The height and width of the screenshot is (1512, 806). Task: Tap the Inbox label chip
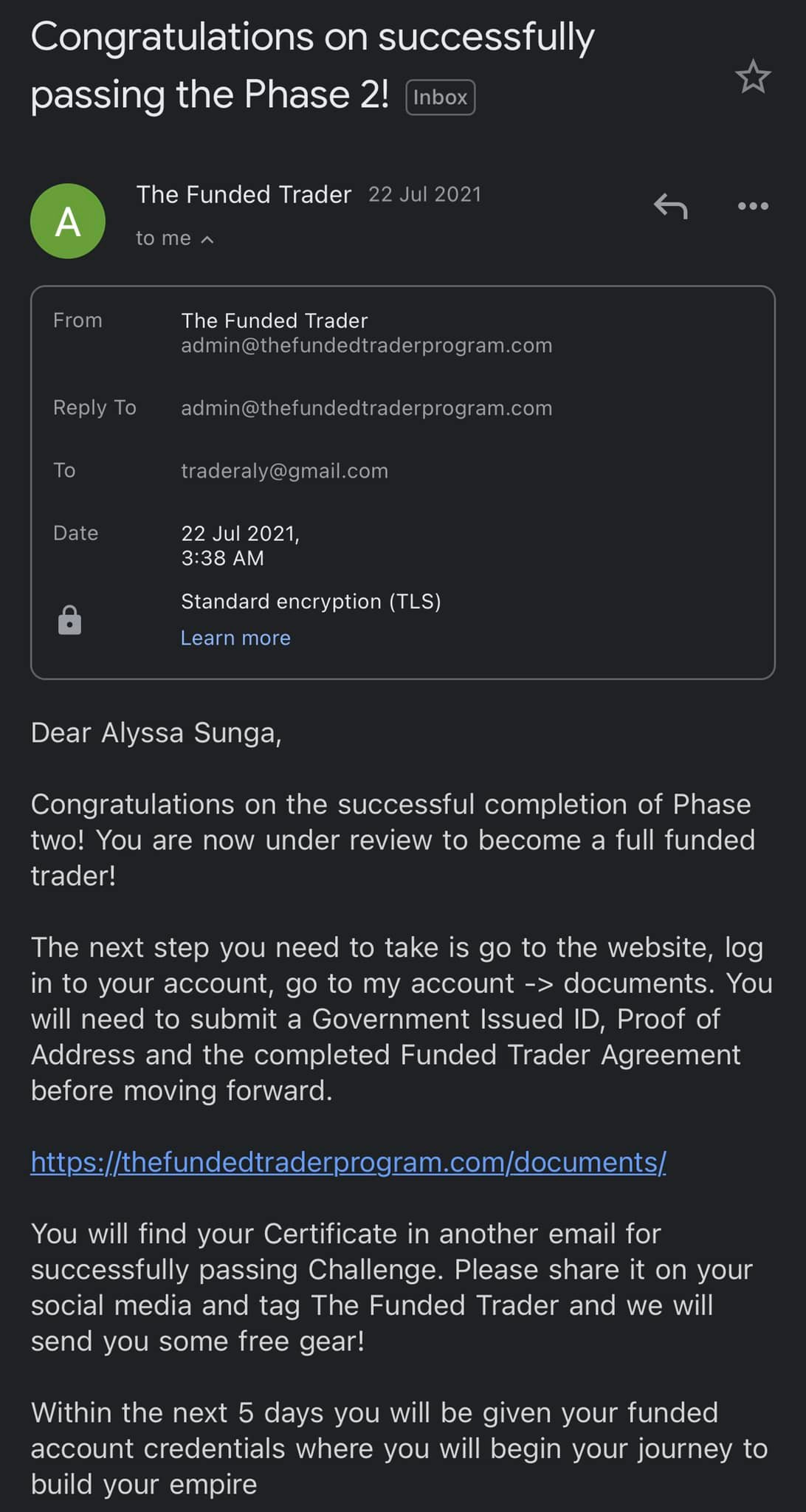tap(440, 97)
